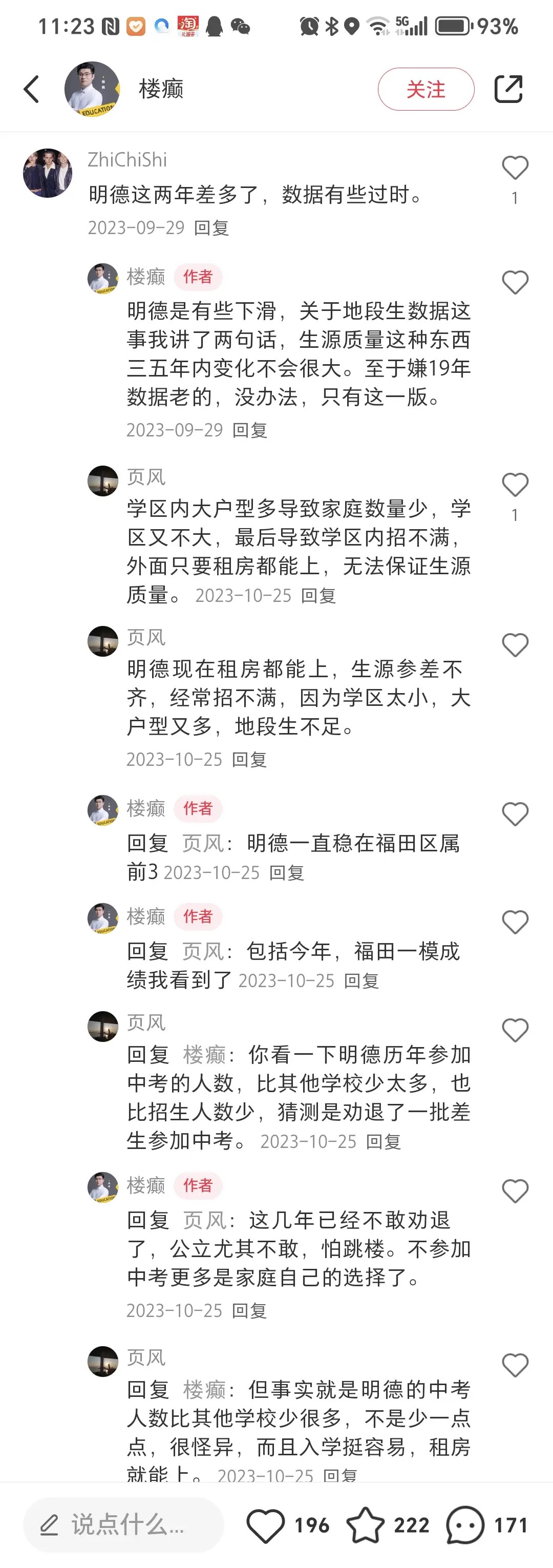Like 页风's comment guessing 劝退了一批差生

click(515, 1031)
